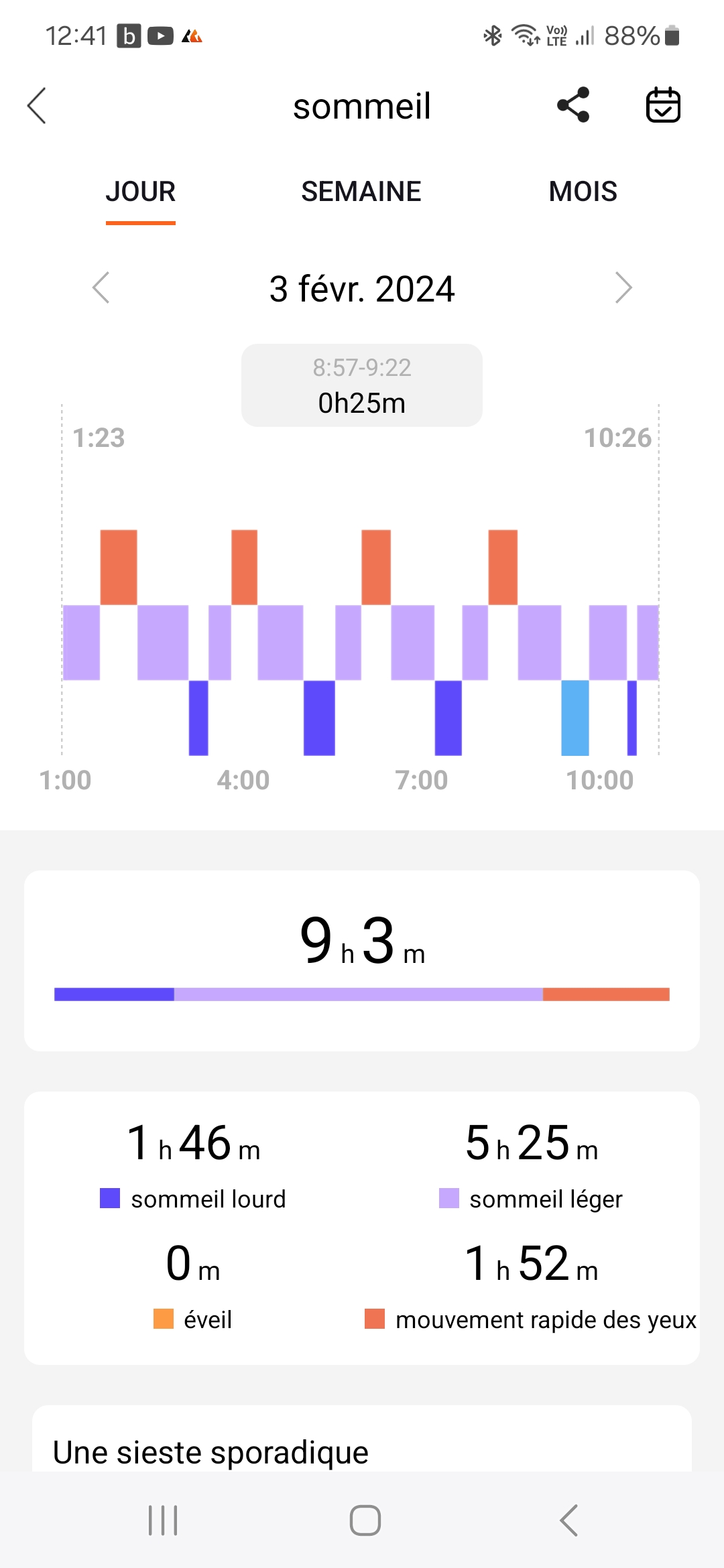Tap the system home button
Screen dimensions: 724x1568
tap(365, 1520)
